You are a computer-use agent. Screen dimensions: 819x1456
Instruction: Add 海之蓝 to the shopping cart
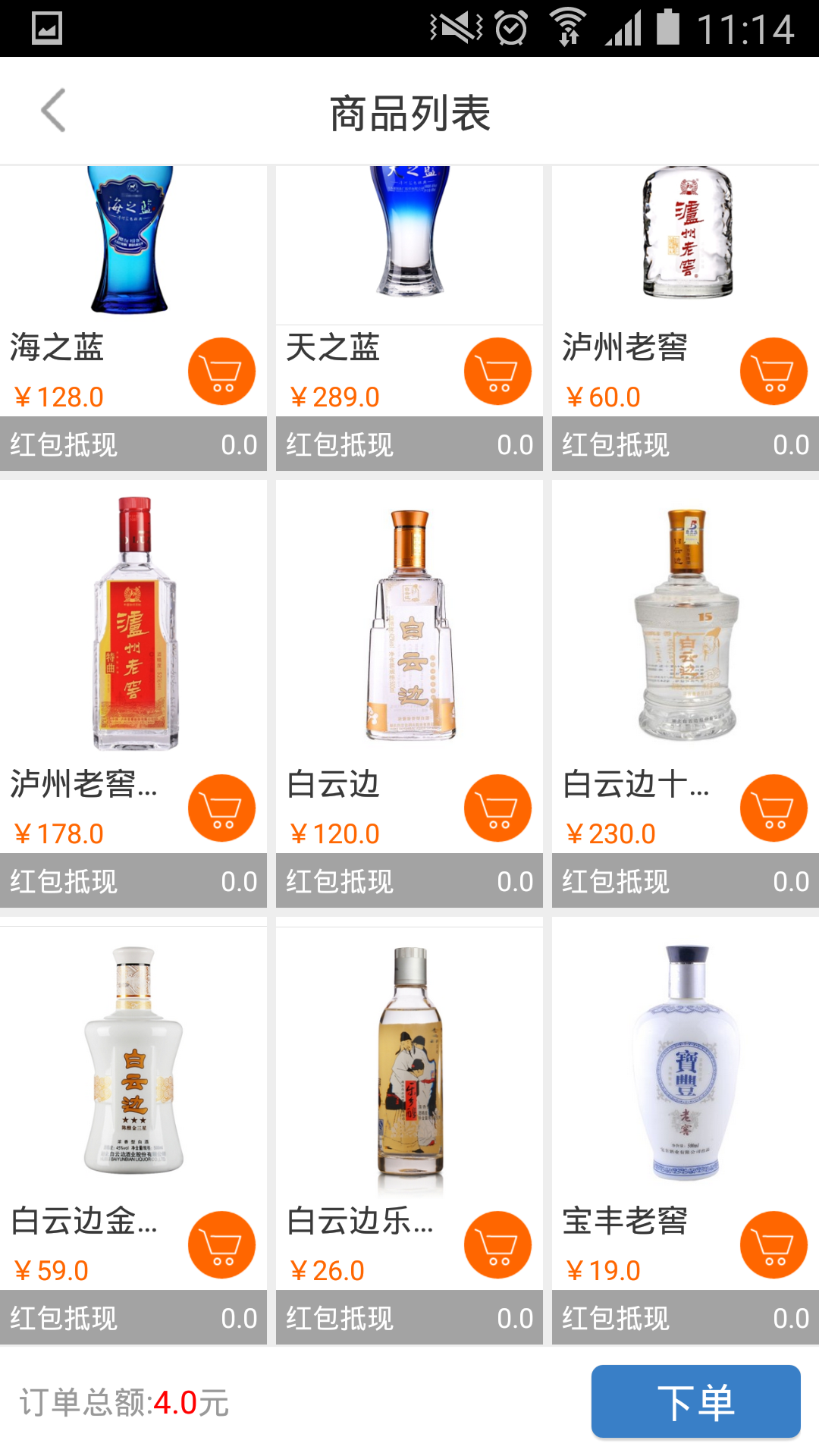click(x=221, y=371)
